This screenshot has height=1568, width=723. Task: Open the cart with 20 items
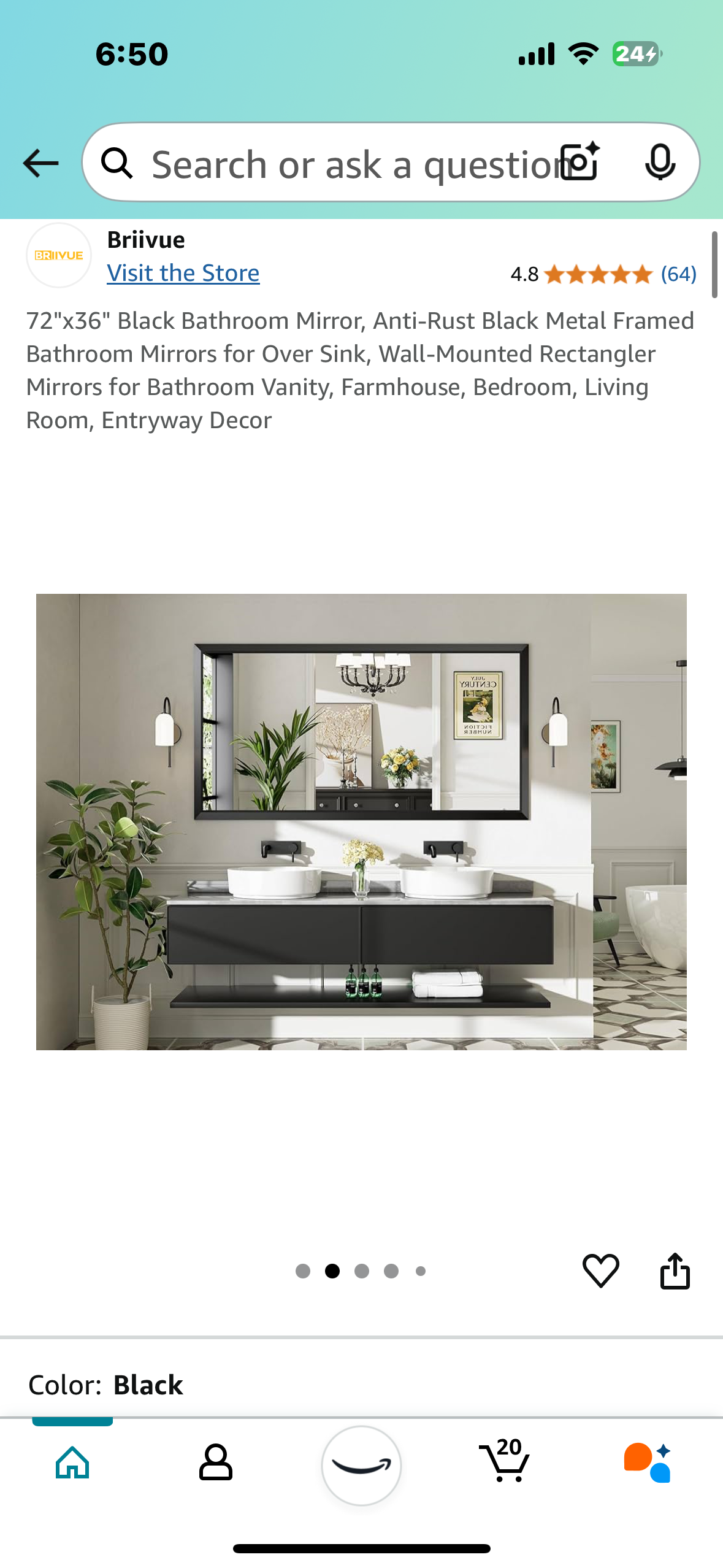coord(505,1462)
